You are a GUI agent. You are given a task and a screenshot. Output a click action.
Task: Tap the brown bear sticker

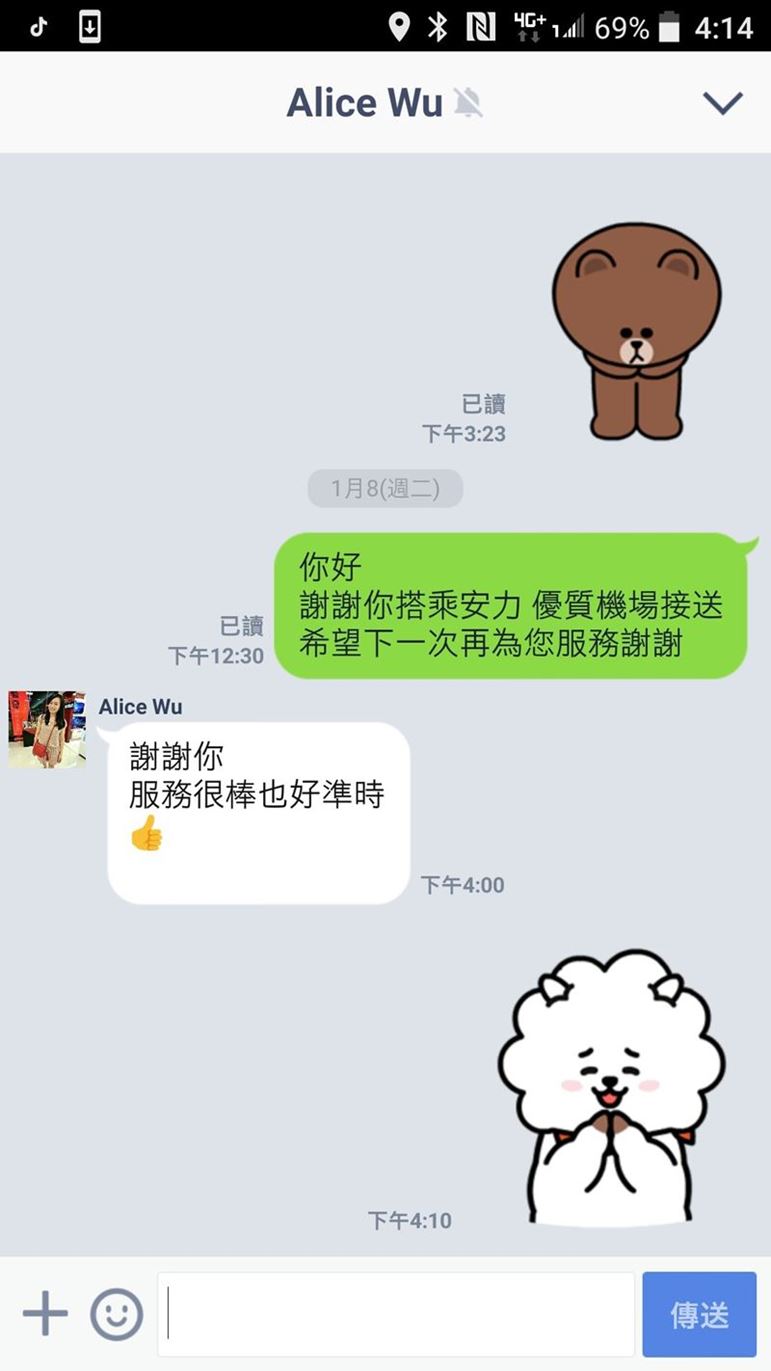tap(636, 331)
